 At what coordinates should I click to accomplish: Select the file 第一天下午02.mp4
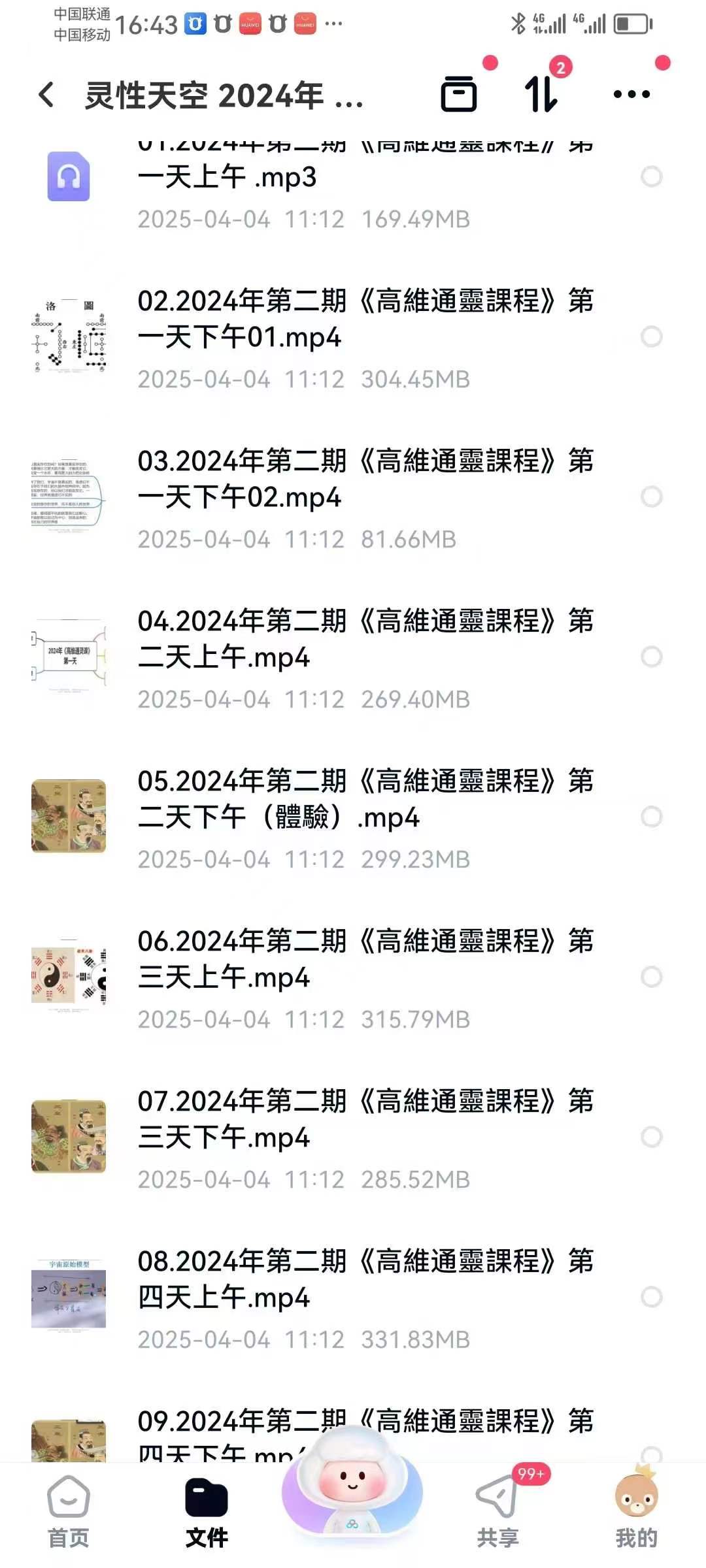651,497
